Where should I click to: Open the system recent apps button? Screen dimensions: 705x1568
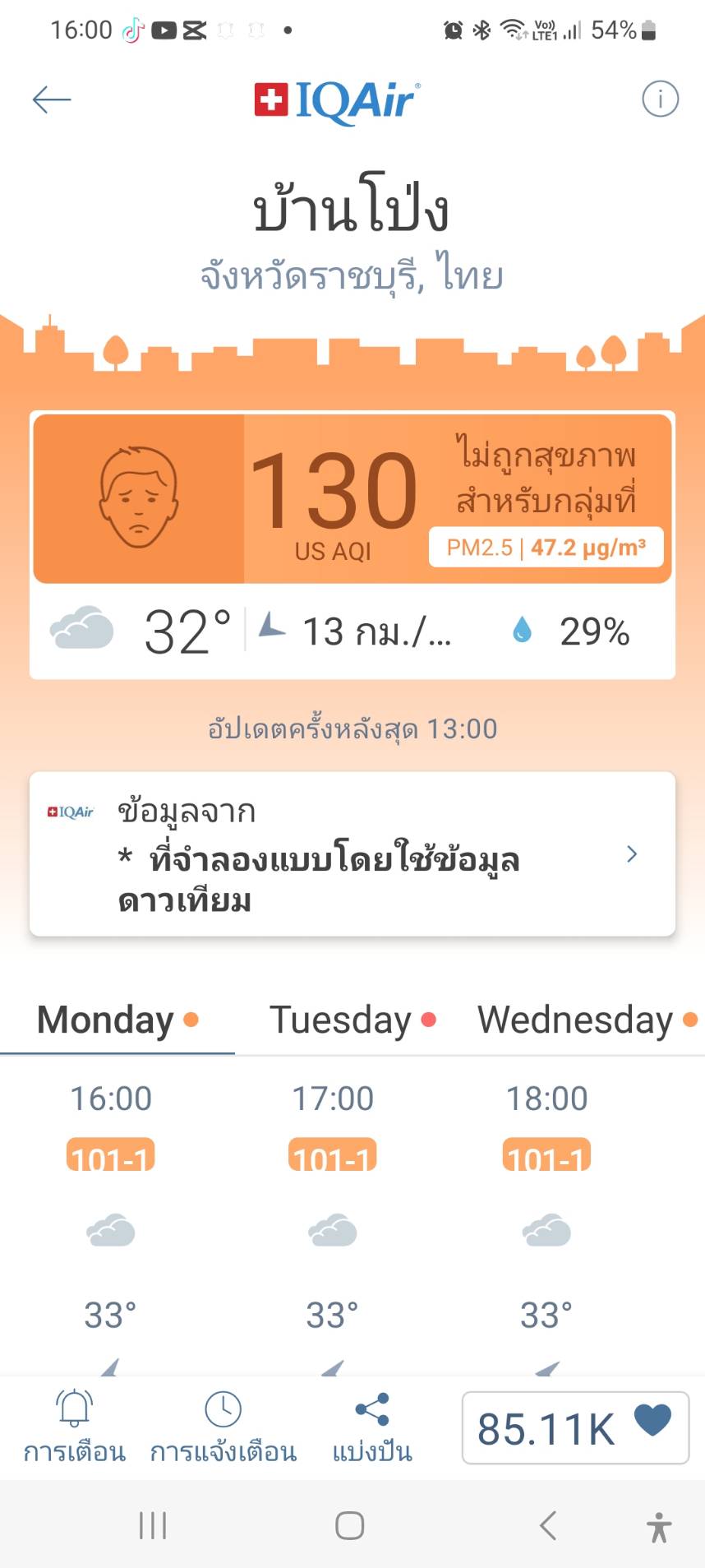[153, 1525]
